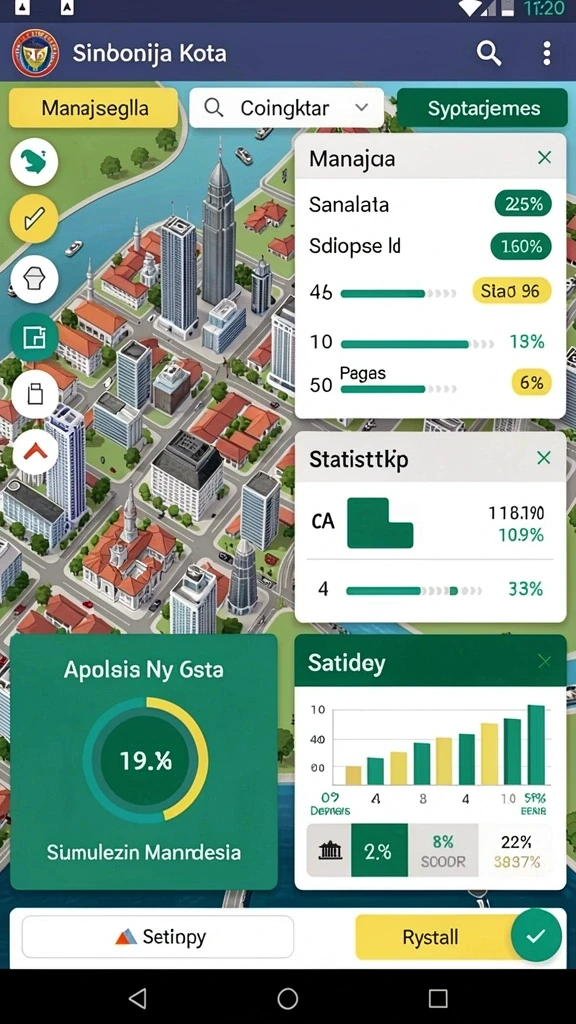Confirm with the green checkmark button
The image size is (576, 1024).
tap(536, 935)
